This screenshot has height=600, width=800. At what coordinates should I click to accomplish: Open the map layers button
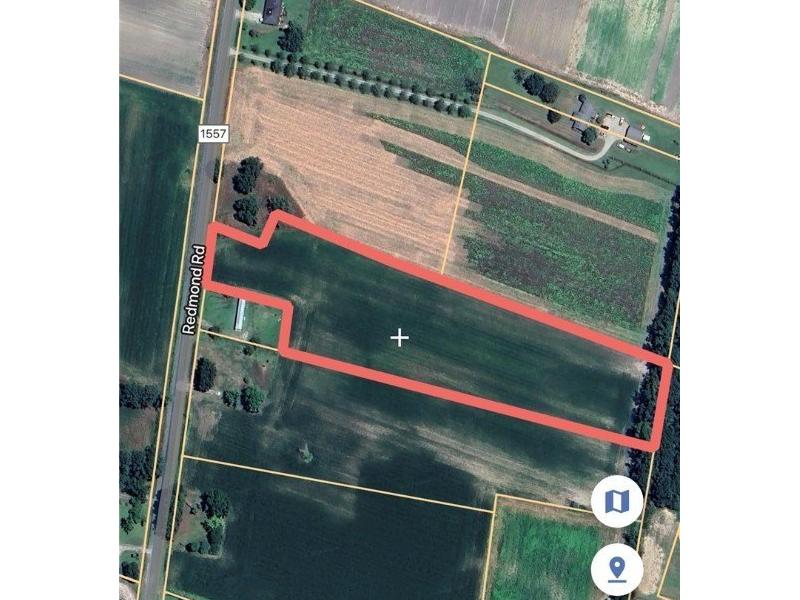click(617, 502)
